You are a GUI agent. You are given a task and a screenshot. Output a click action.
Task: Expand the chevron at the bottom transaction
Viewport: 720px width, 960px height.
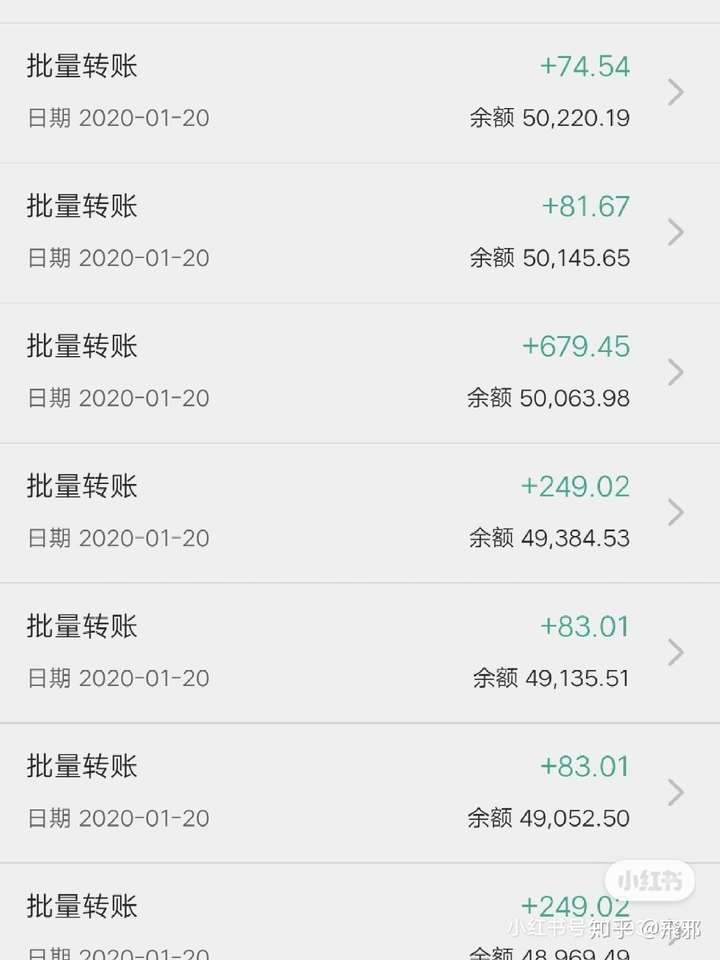point(674,928)
